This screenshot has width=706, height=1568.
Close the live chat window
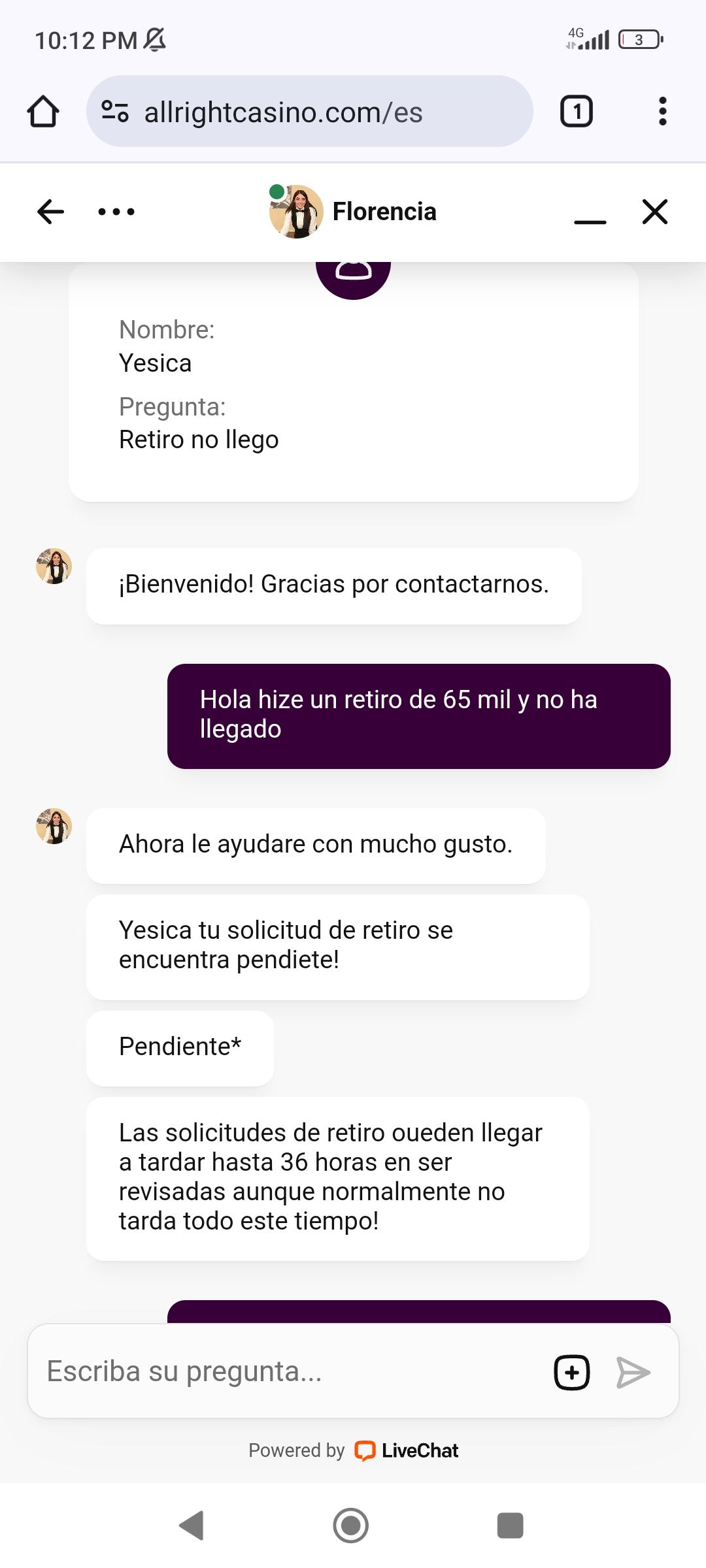(654, 212)
